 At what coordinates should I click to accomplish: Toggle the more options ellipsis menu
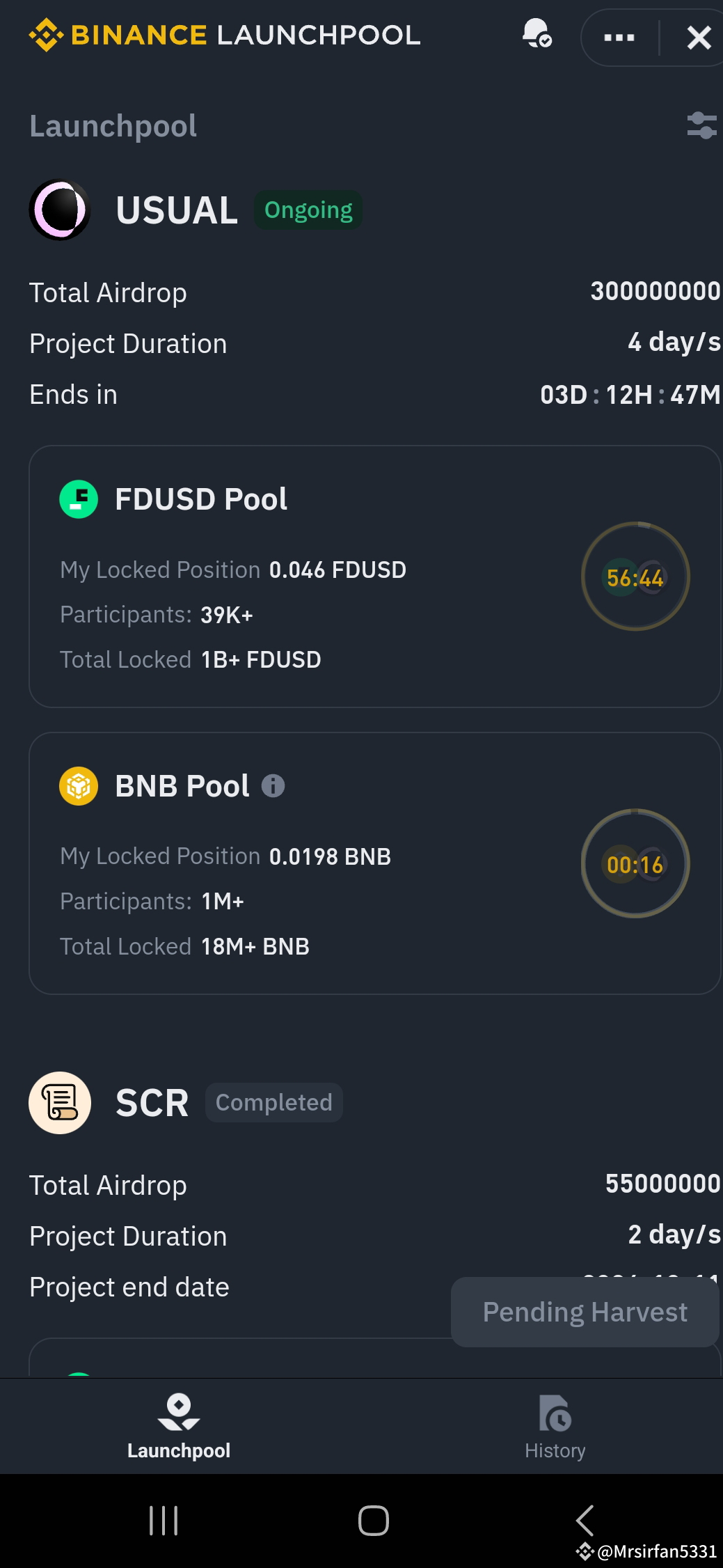click(x=619, y=38)
